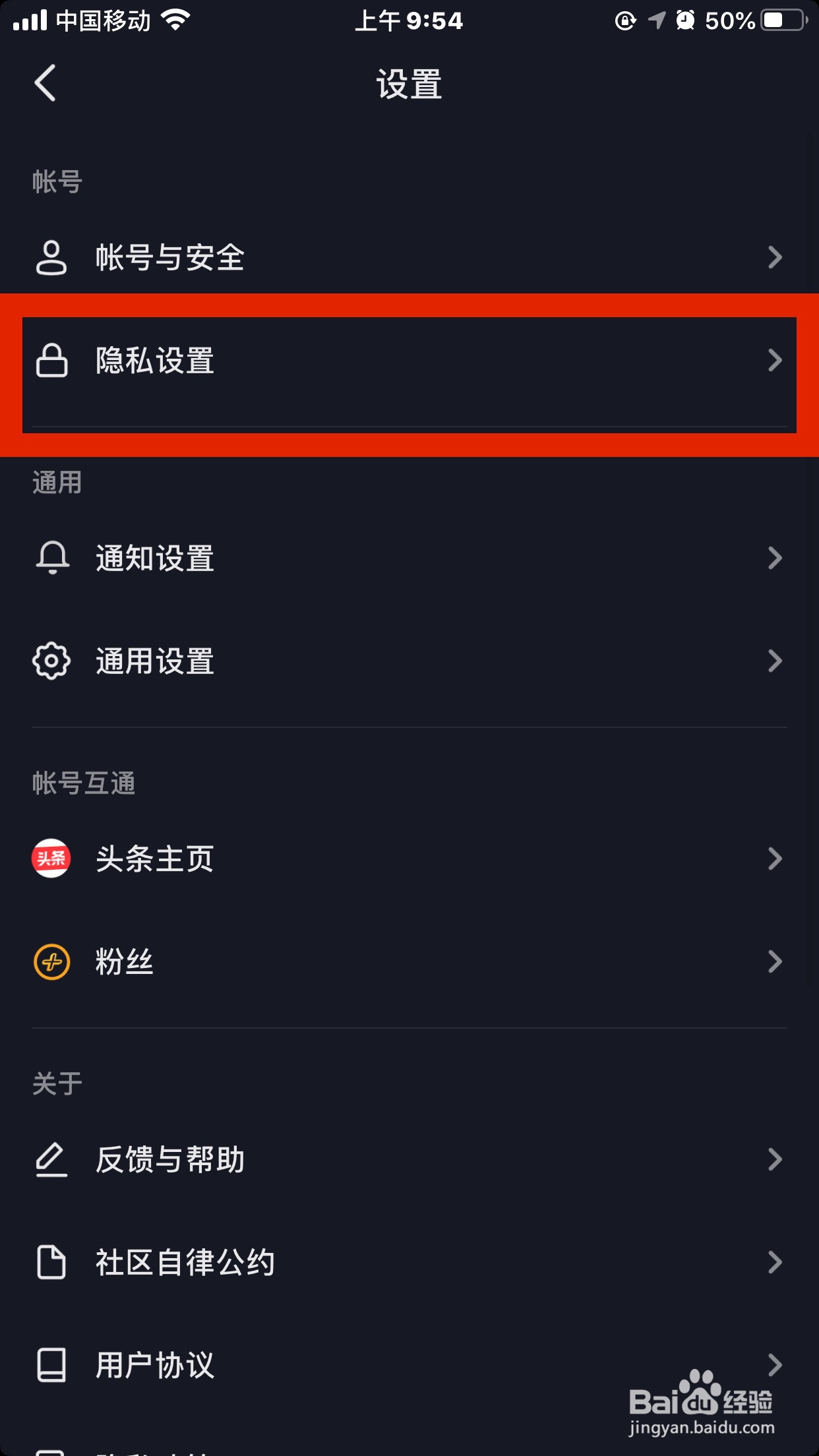Open 帐号与安全 settings
Image resolution: width=819 pixels, height=1456 pixels.
tap(409, 257)
